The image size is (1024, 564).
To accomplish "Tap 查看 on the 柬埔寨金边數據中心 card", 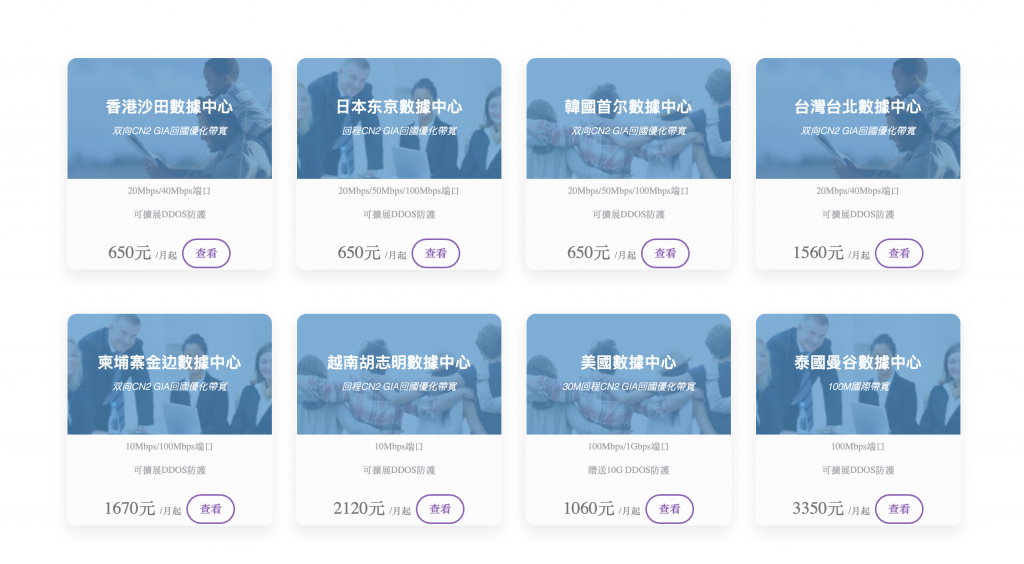I will tap(210, 509).
